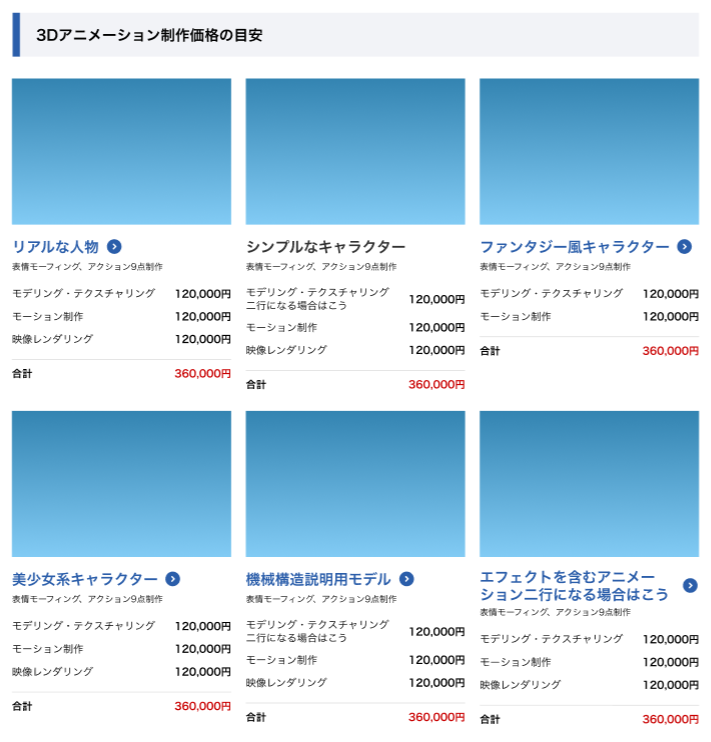Image resolution: width=711 pixels, height=742 pixels.
Task: Tap the image above 美少女系キャラクター
Action: click(121, 484)
